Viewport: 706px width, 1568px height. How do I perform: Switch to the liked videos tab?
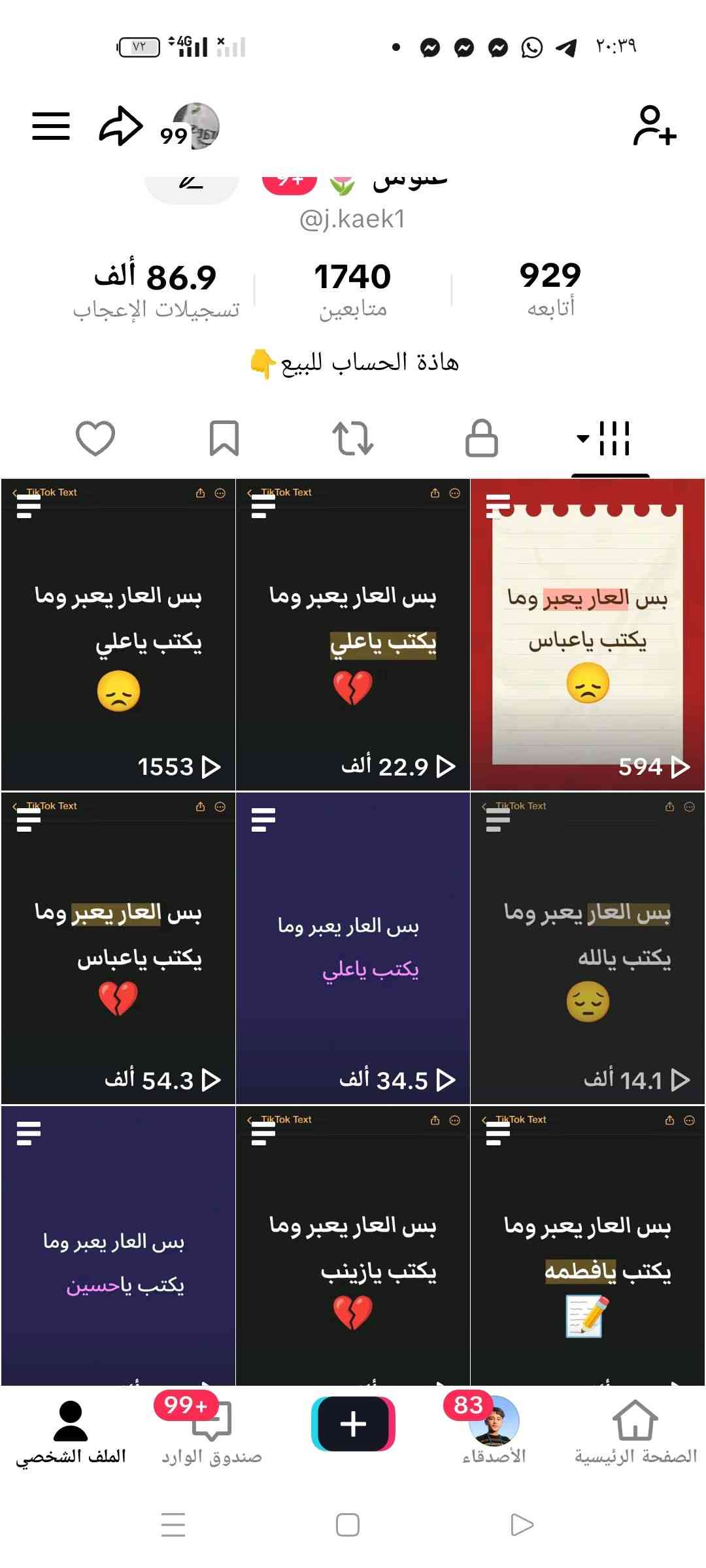point(95,438)
